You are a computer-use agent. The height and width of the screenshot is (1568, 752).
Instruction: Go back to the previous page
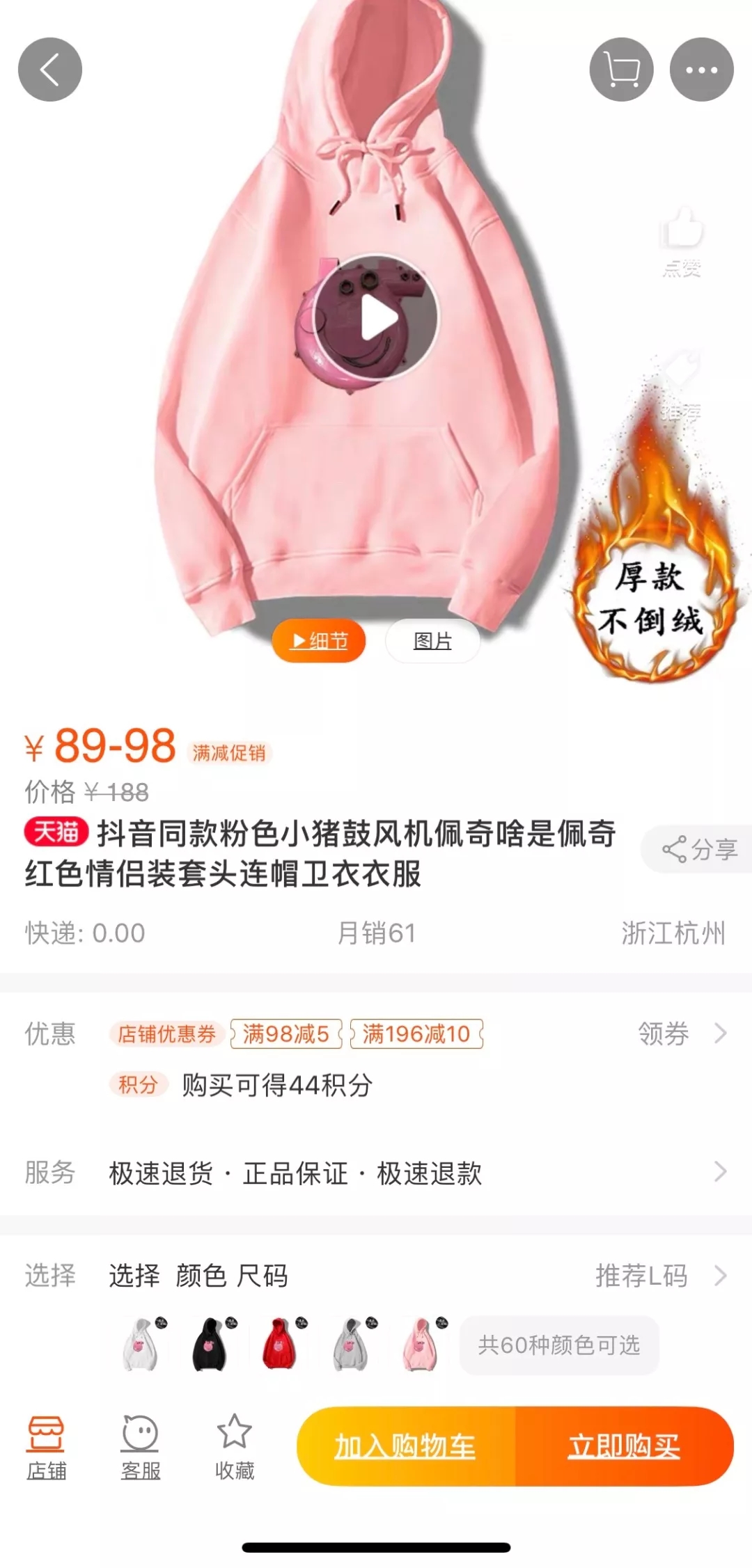tap(49, 70)
